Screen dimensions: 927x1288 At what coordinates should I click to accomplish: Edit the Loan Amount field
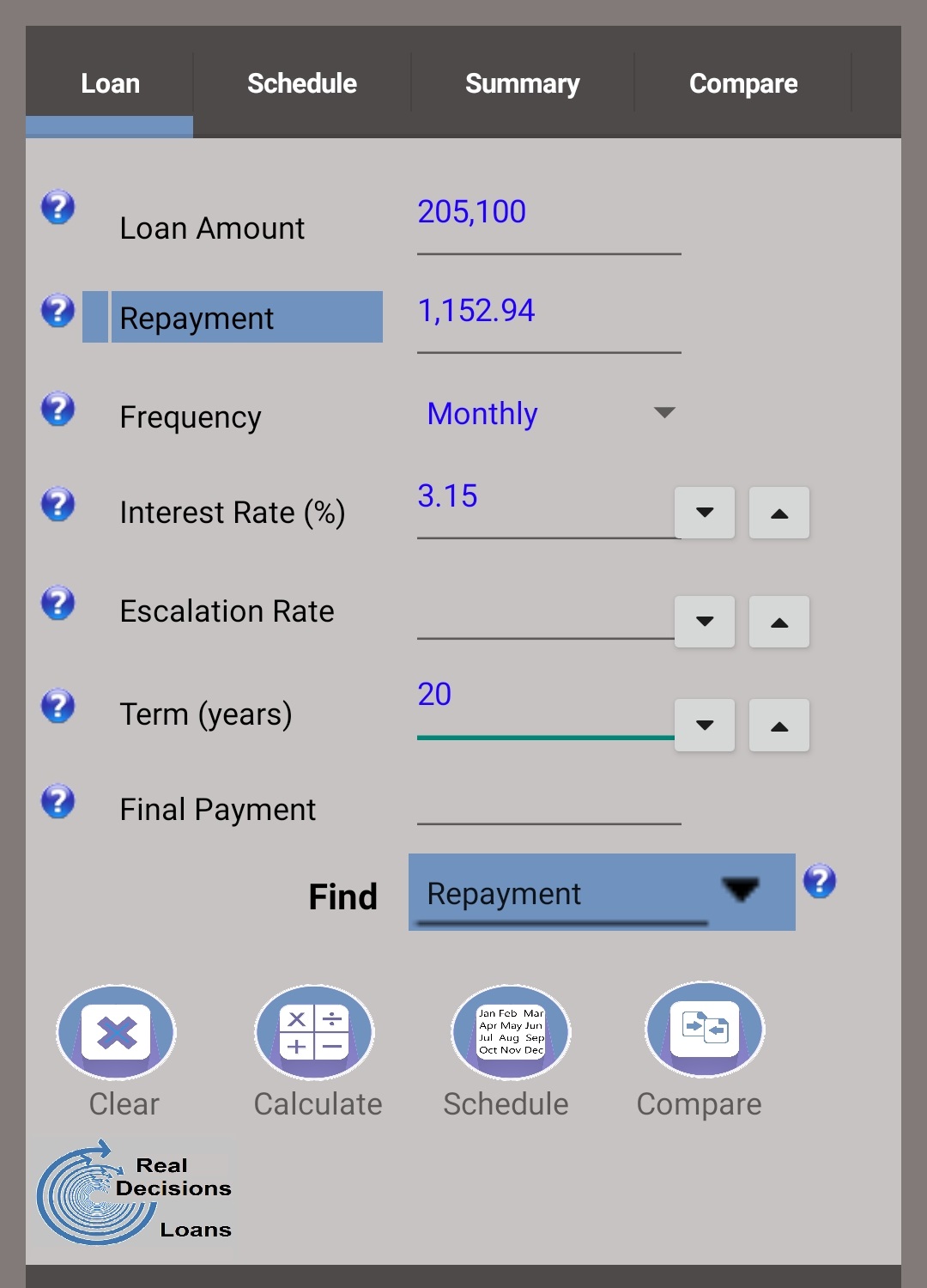pos(548,215)
